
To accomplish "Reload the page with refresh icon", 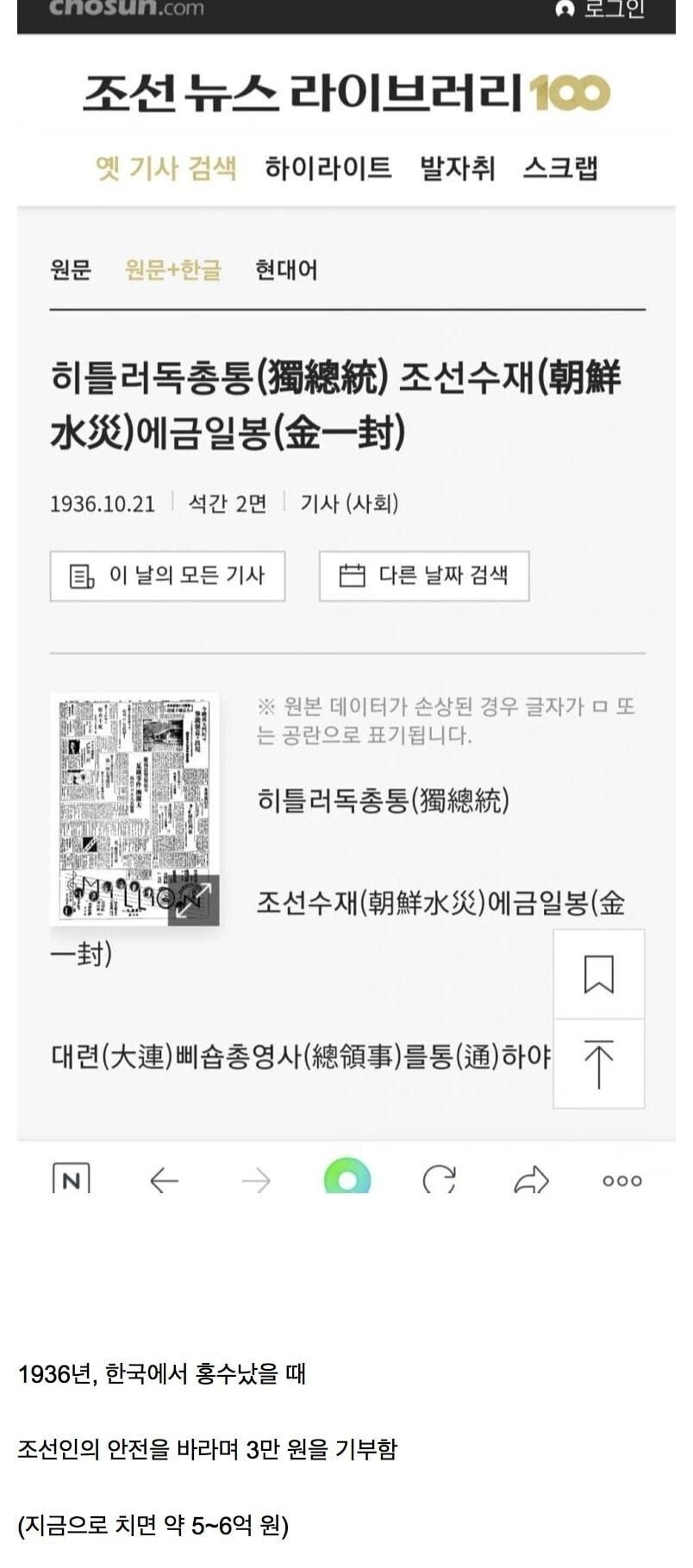I will tap(440, 1179).
